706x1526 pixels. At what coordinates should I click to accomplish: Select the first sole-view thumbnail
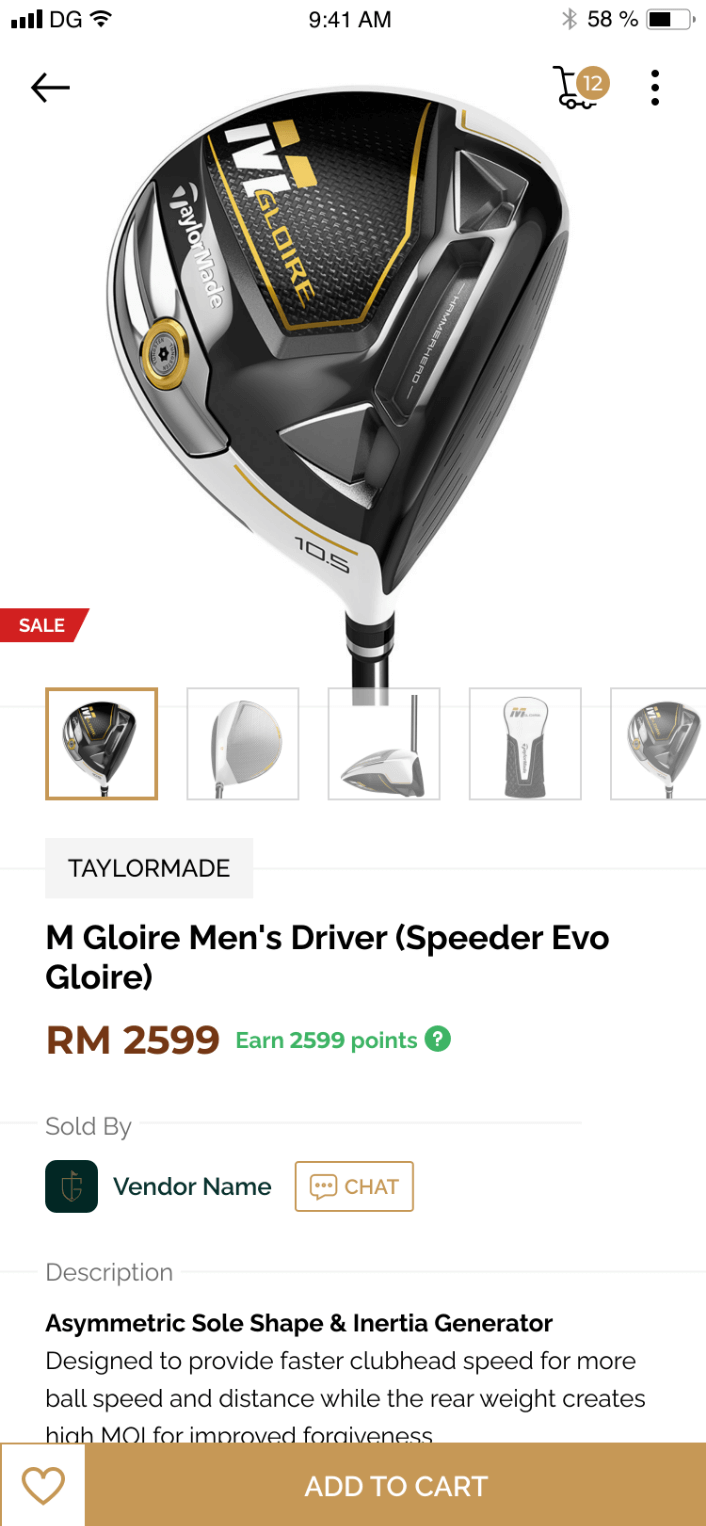[101, 744]
